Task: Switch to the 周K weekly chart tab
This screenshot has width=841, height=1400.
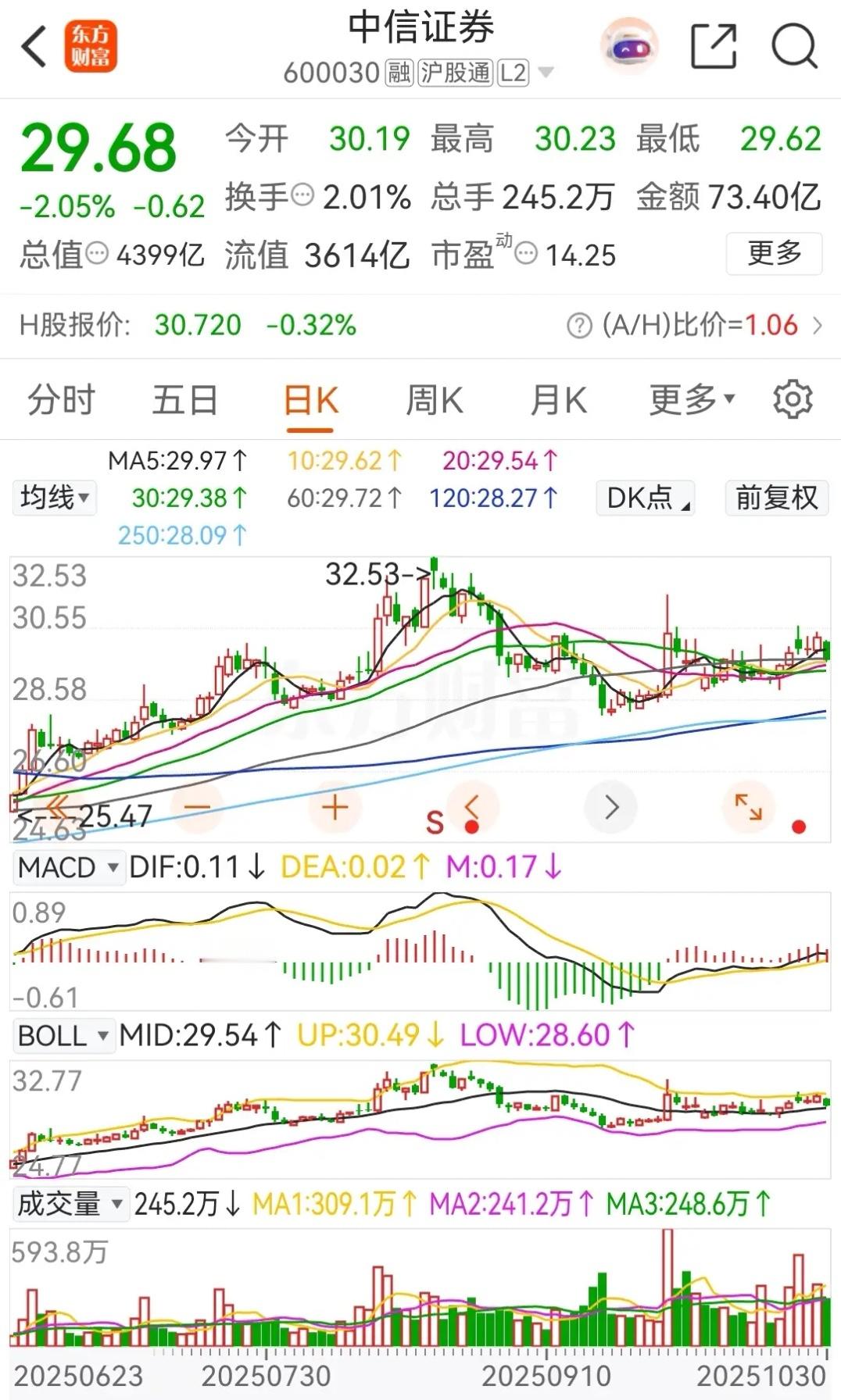Action: (435, 400)
